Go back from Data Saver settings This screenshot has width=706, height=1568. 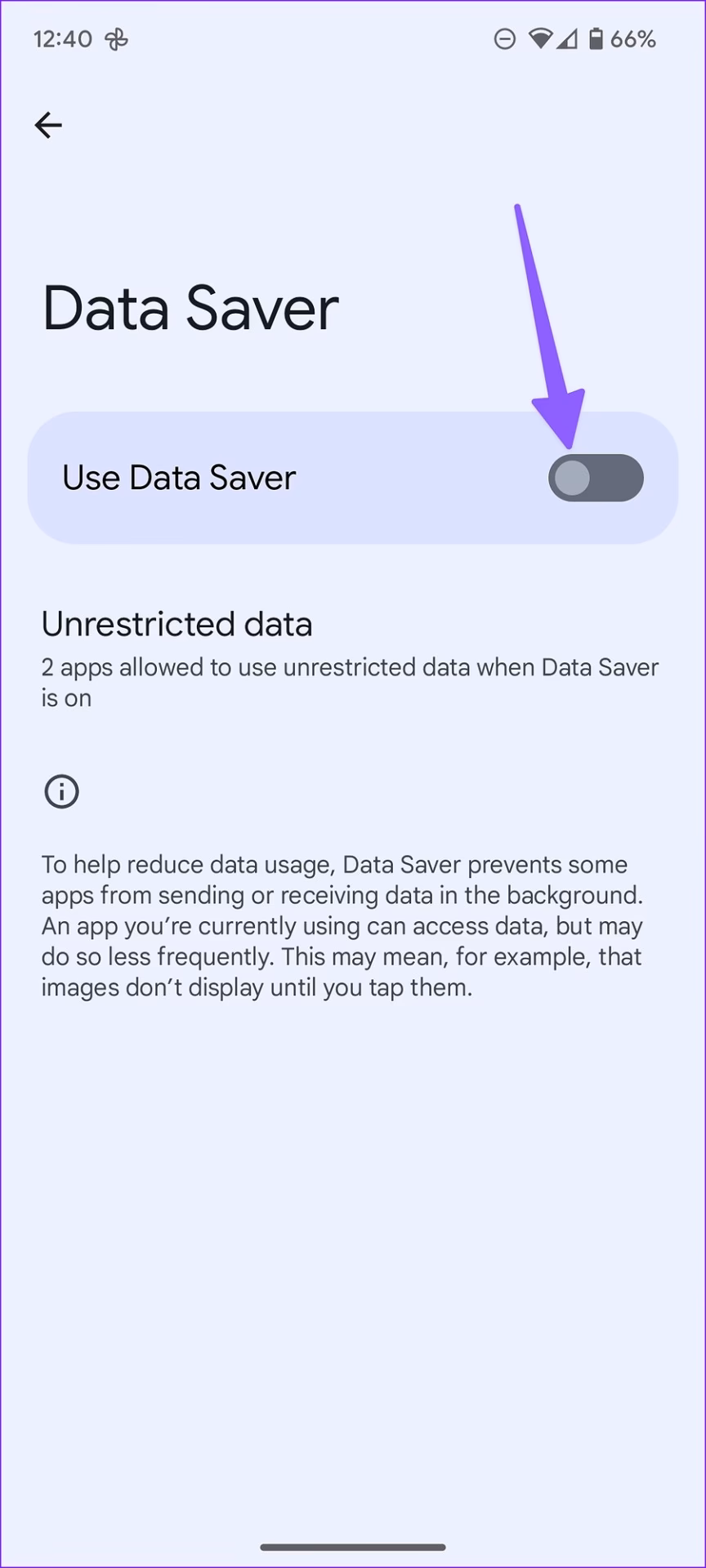[x=48, y=125]
